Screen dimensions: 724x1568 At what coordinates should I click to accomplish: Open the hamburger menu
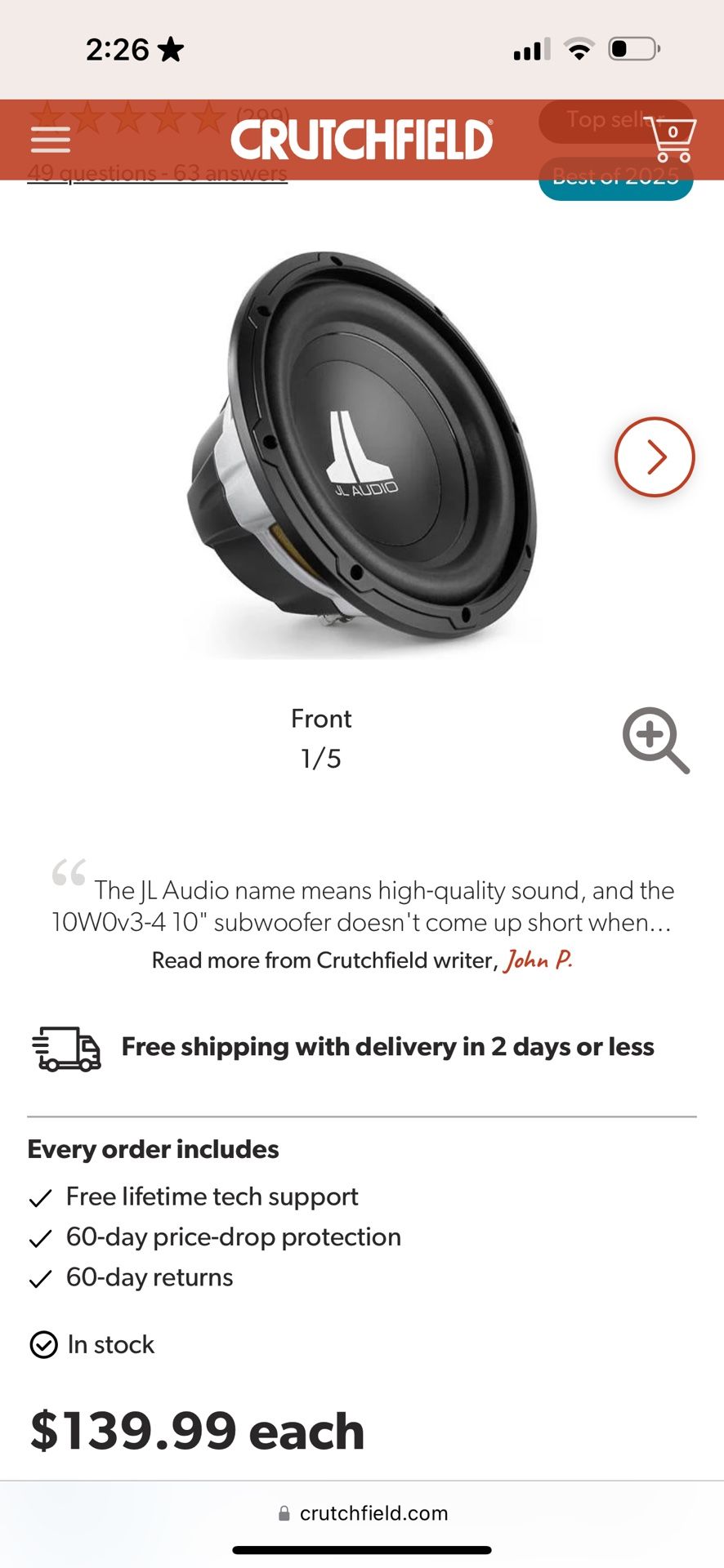click(51, 140)
